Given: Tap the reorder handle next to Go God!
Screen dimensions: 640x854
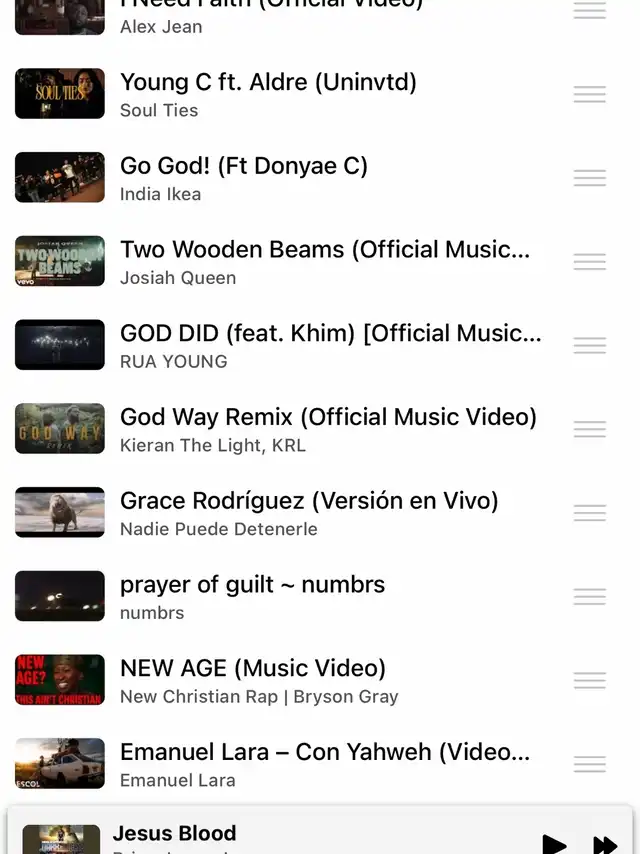Looking at the screenshot, I should pyautogui.click(x=590, y=178).
